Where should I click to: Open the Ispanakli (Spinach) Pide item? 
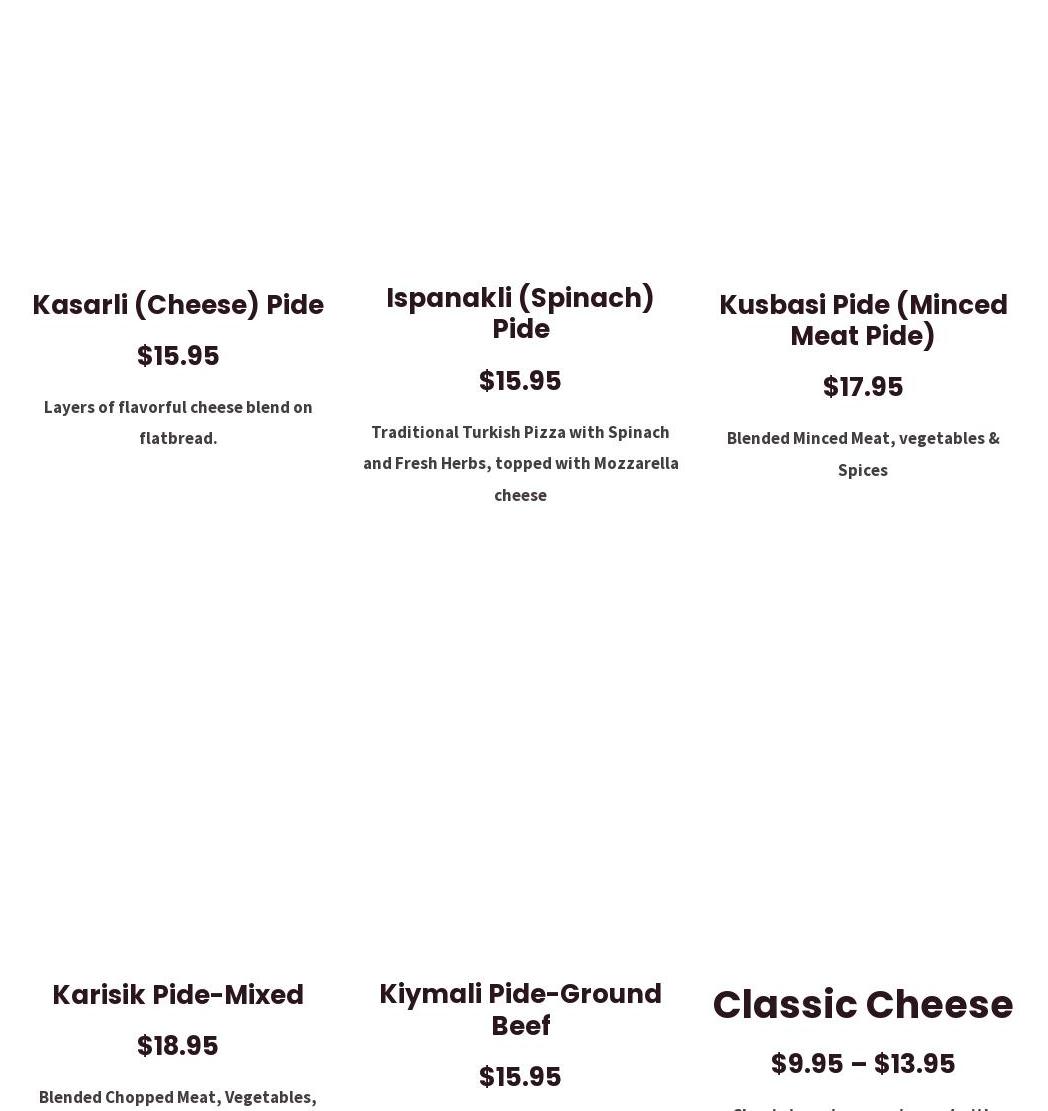click(520, 313)
